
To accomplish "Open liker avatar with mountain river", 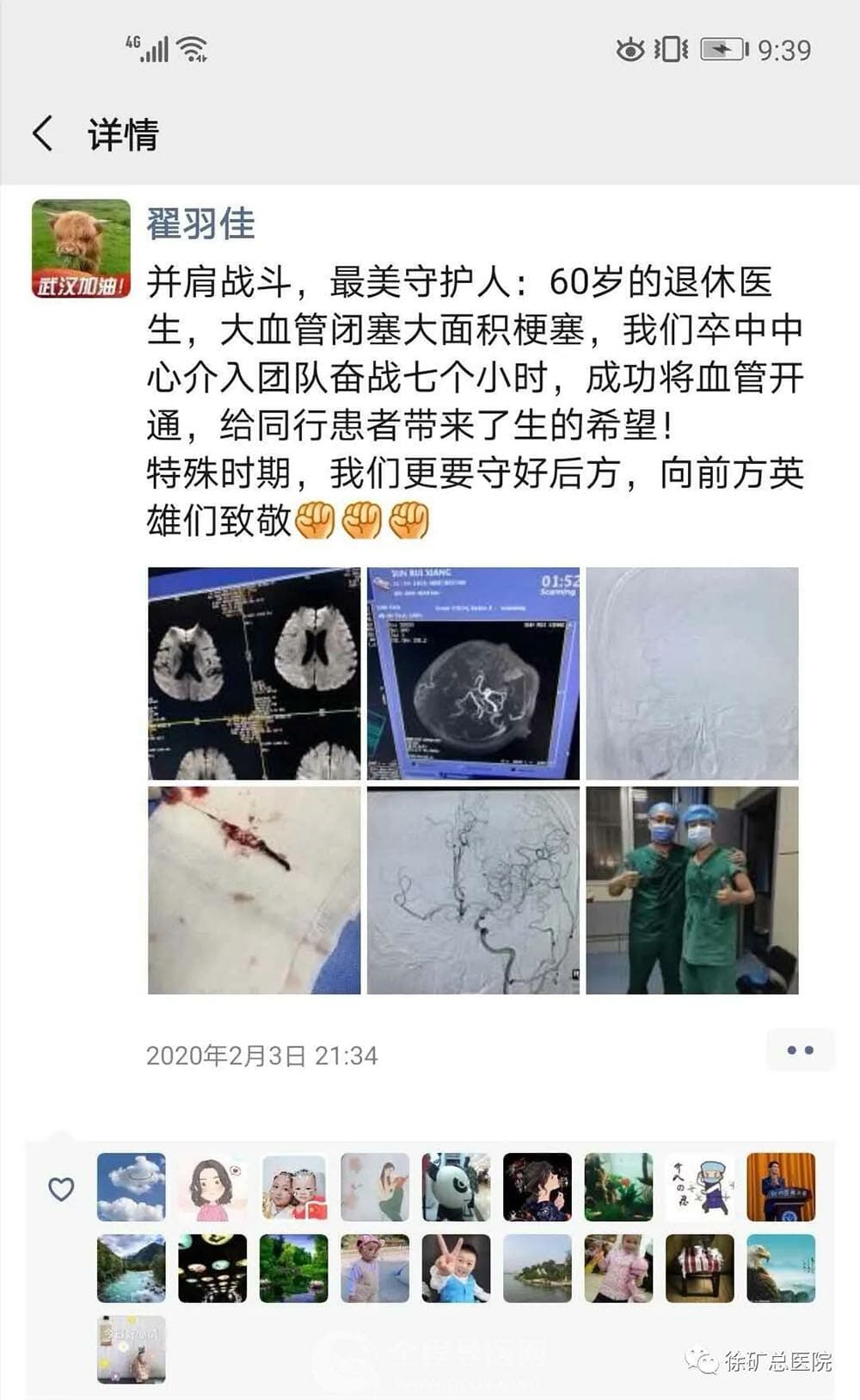I will 131,1268.
